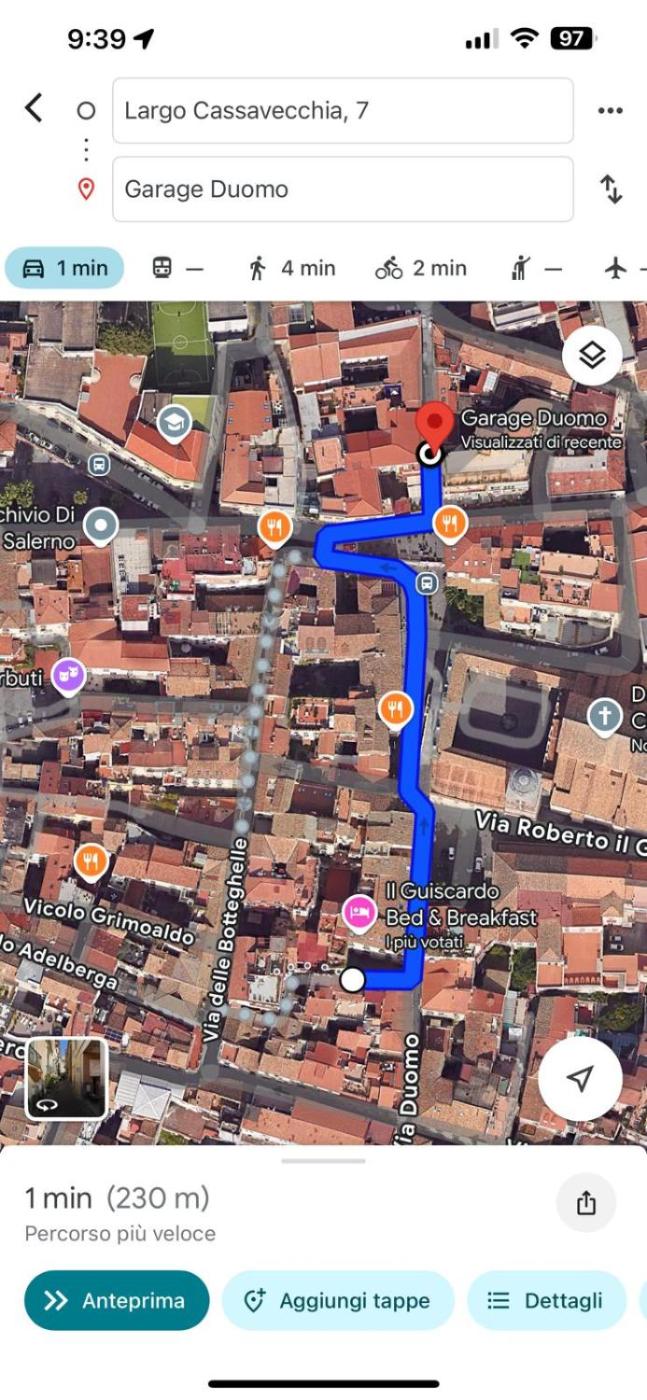Screen dimensions: 647x1400
Task: Recenter map on my location
Action: coord(580,1078)
